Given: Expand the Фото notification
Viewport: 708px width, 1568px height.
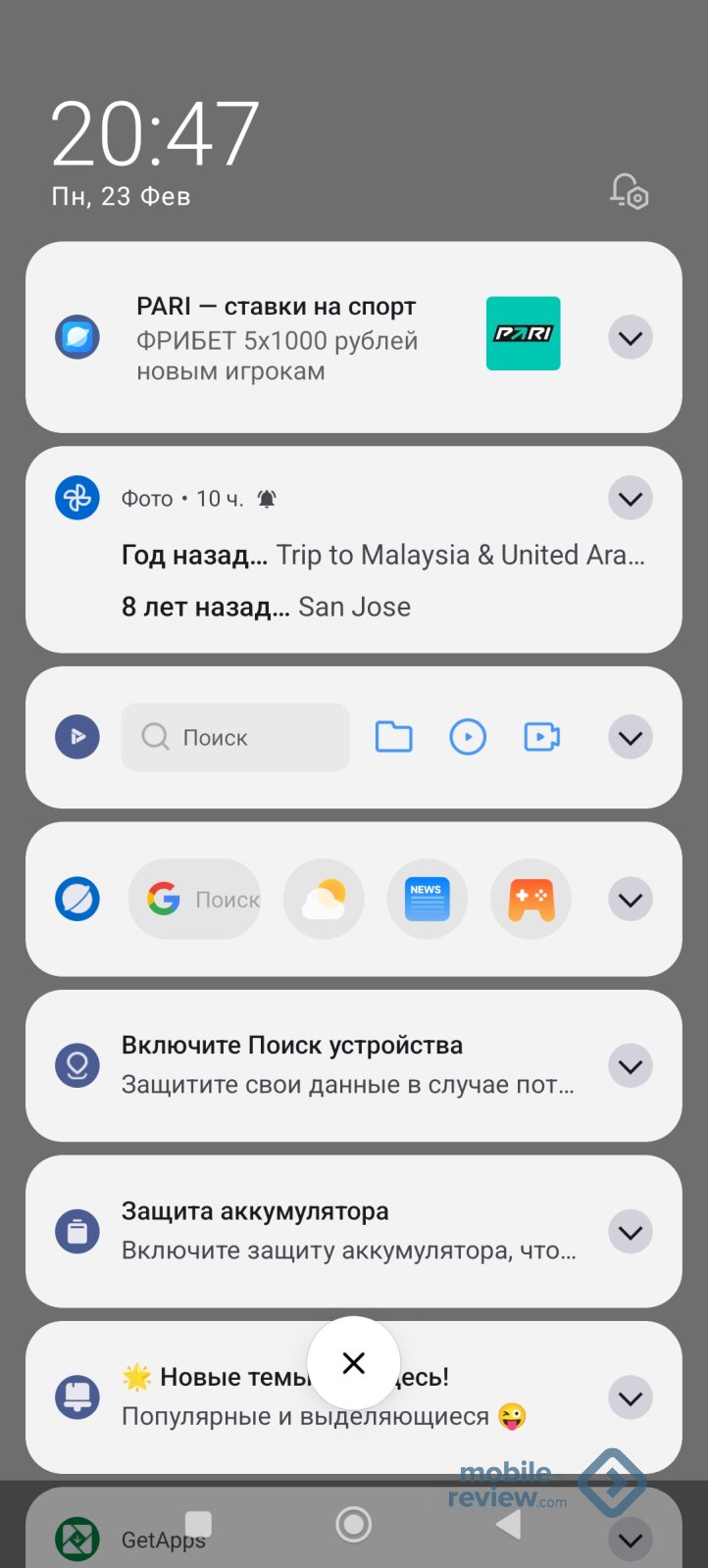Looking at the screenshot, I should click(631, 499).
